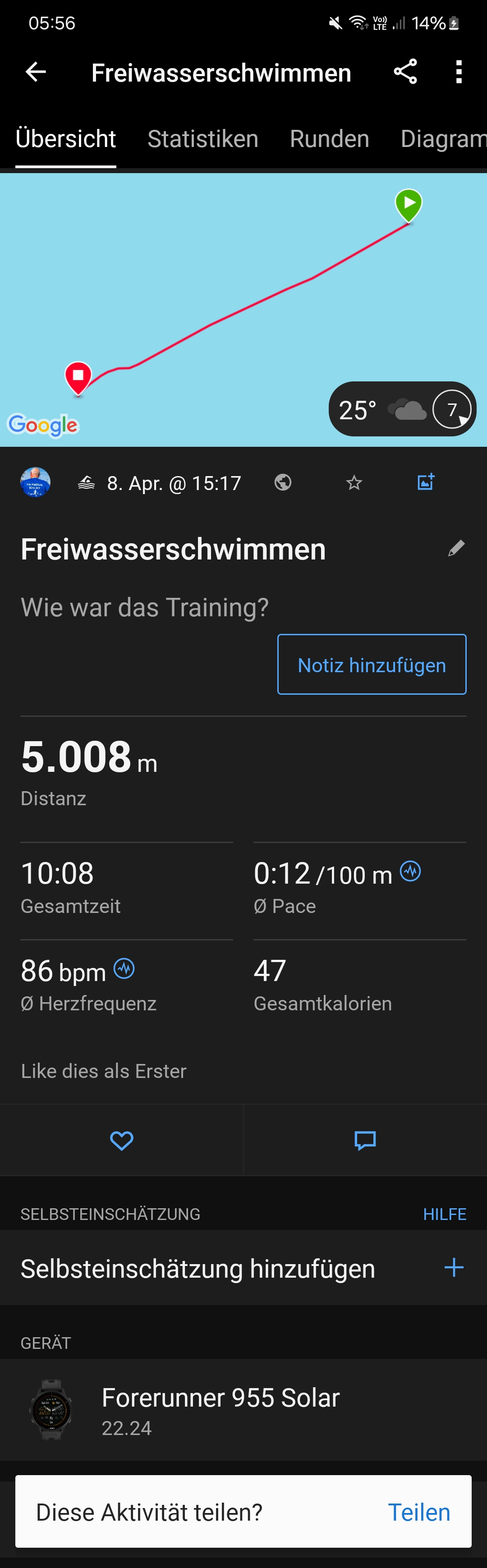Mark activity as favorite with star

coord(354,483)
